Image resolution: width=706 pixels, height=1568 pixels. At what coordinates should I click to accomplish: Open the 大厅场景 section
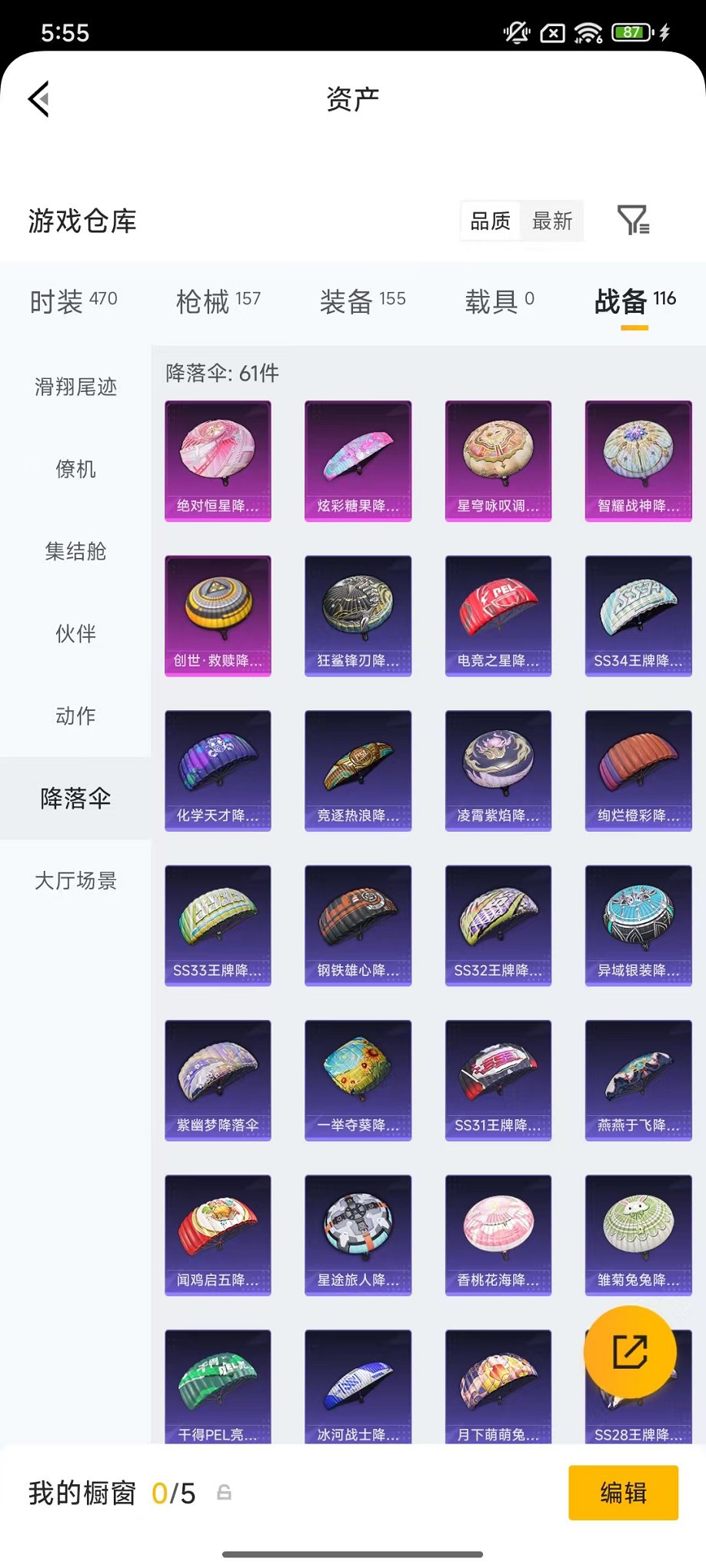(75, 882)
